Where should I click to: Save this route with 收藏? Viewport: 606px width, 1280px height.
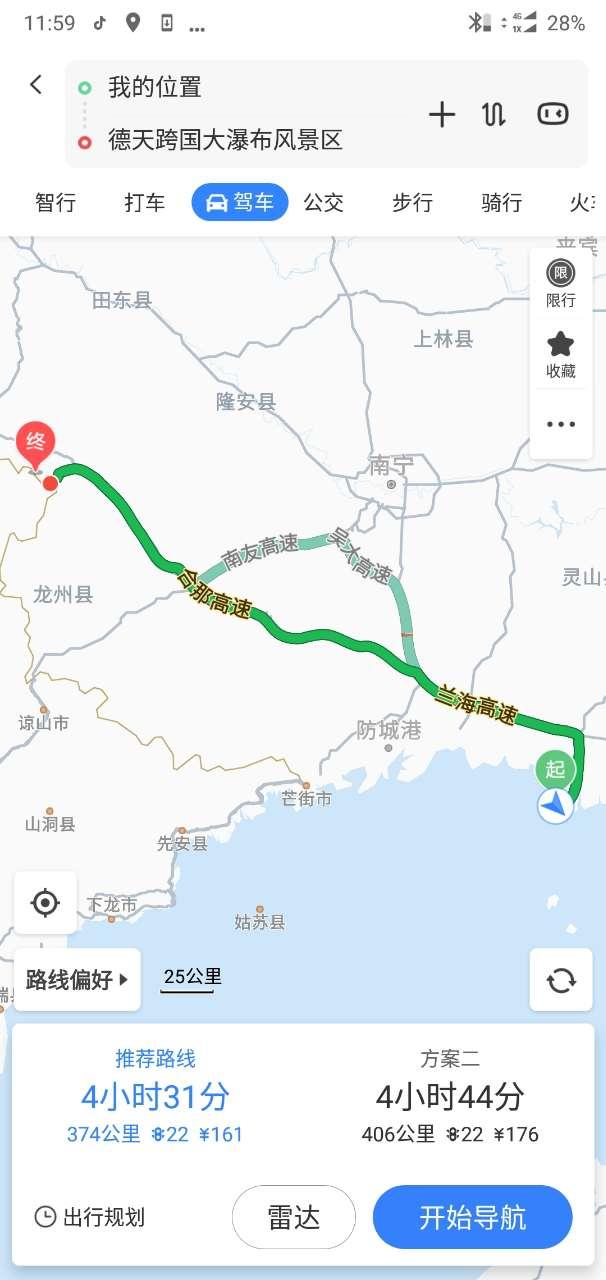[x=560, y=355]
